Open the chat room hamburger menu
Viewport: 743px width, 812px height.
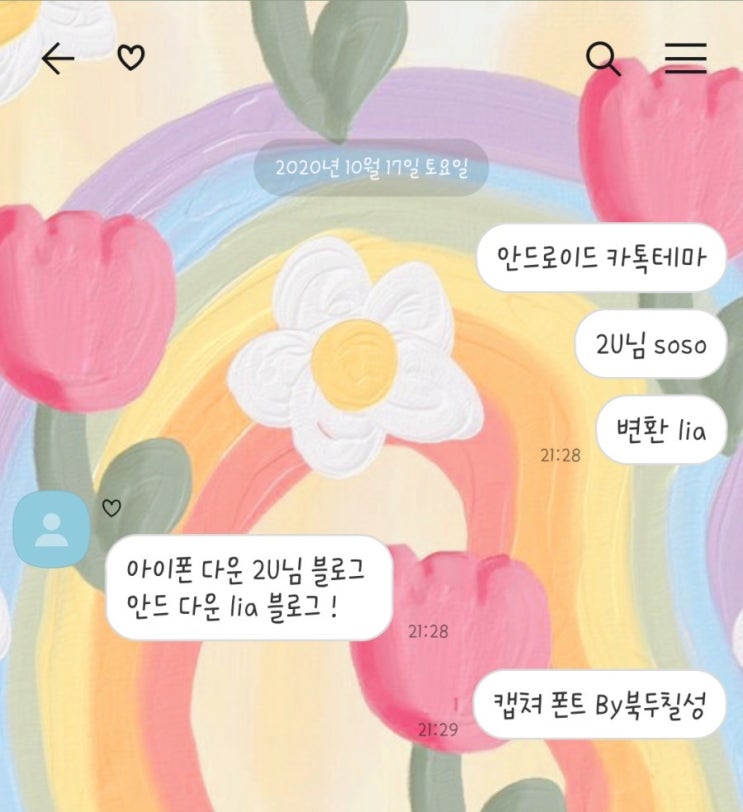[686, 58]
